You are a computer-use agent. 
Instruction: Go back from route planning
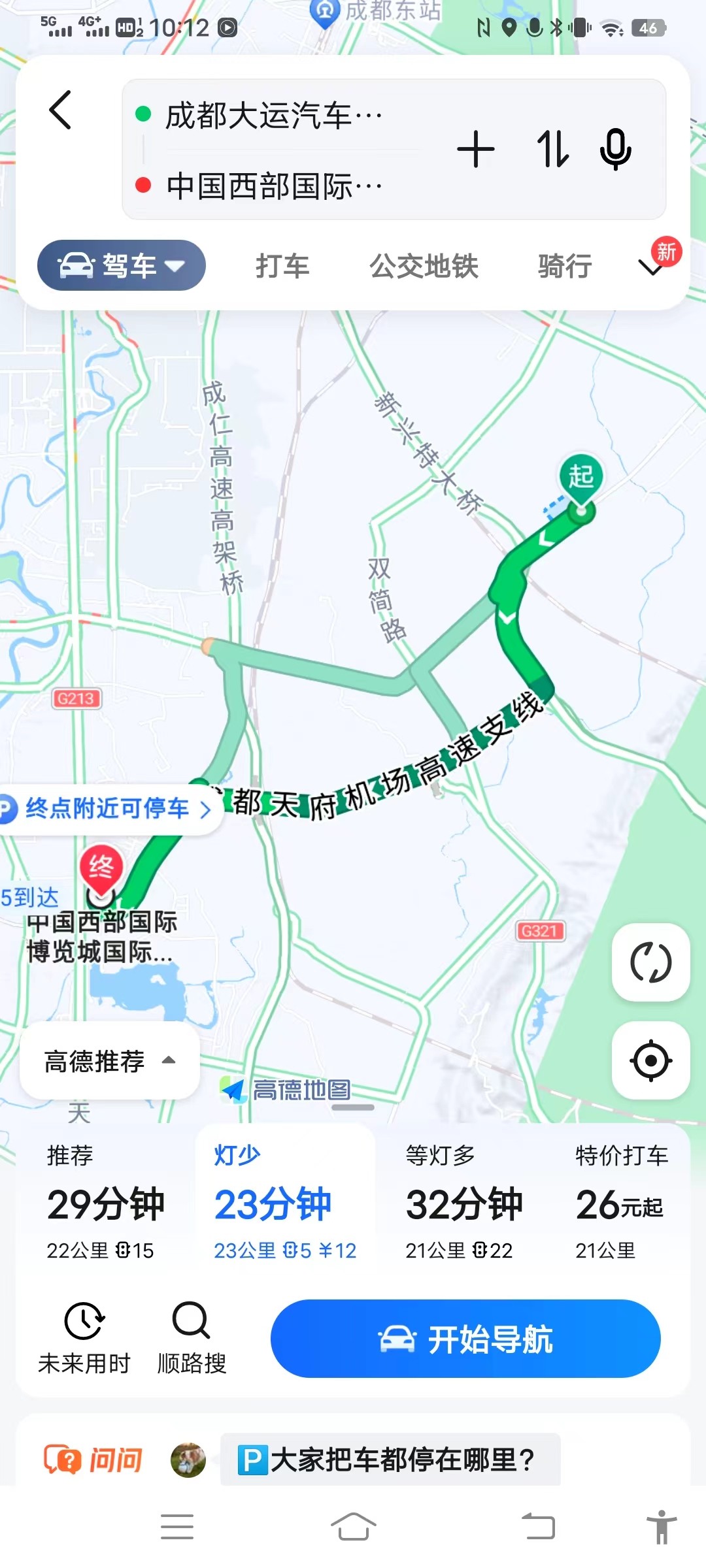[x=61, y=110]
